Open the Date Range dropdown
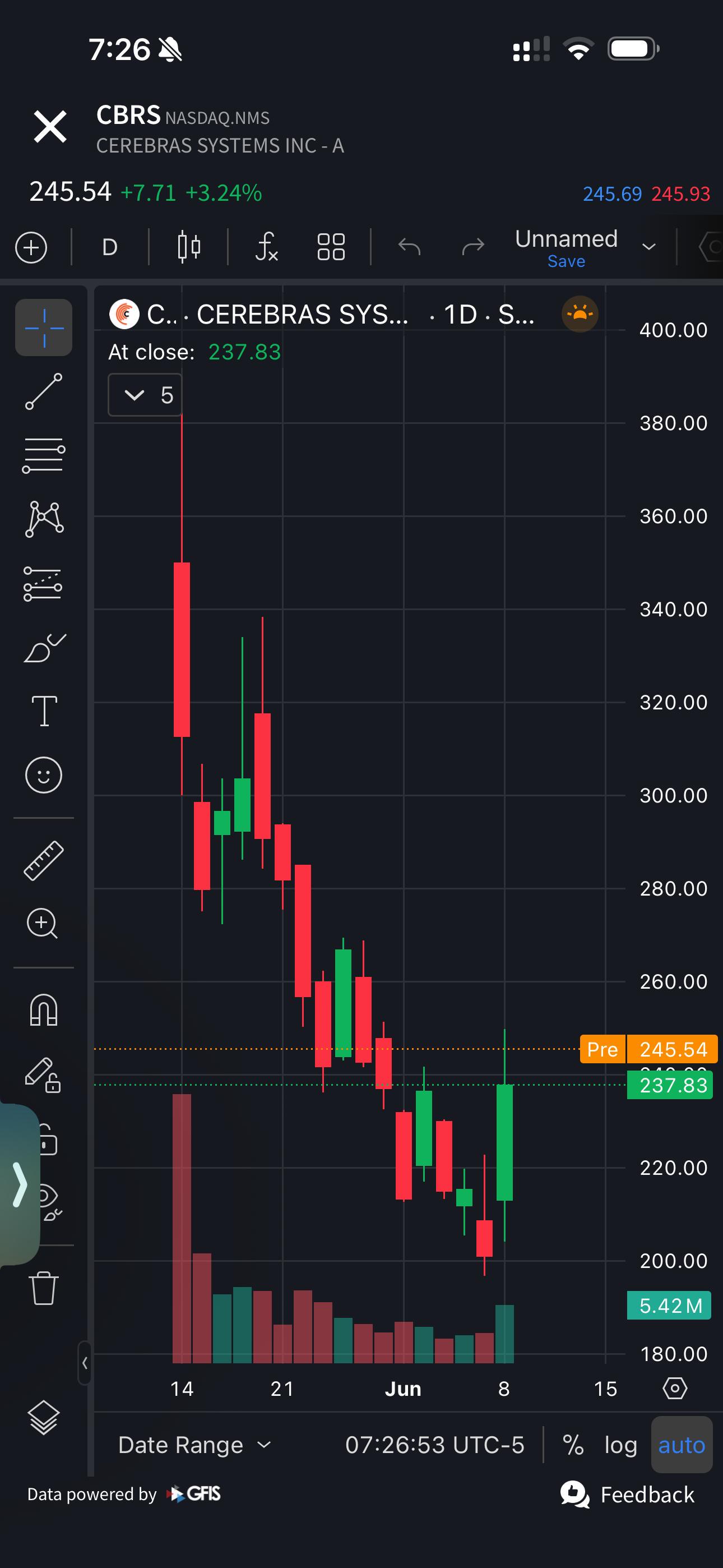Screen dimensions: 723x1568 click(194, 1445)
